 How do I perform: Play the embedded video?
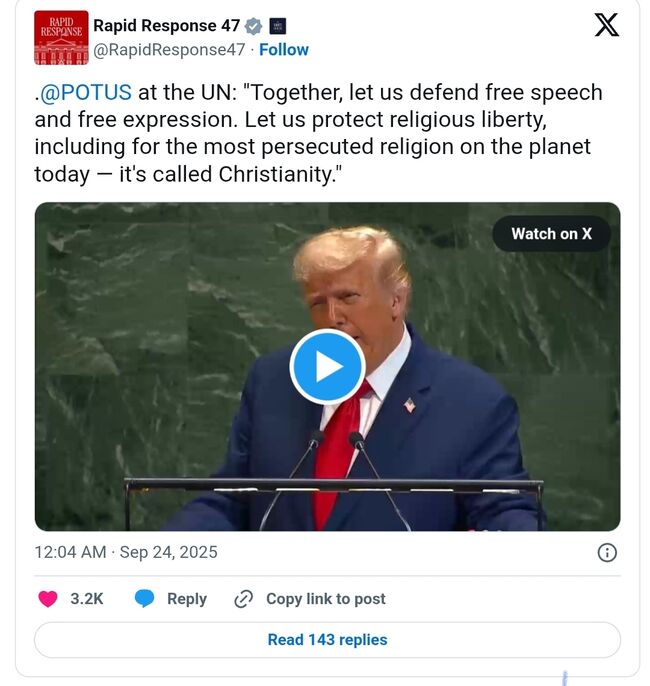pyautogui.click(x=327, y=366)
